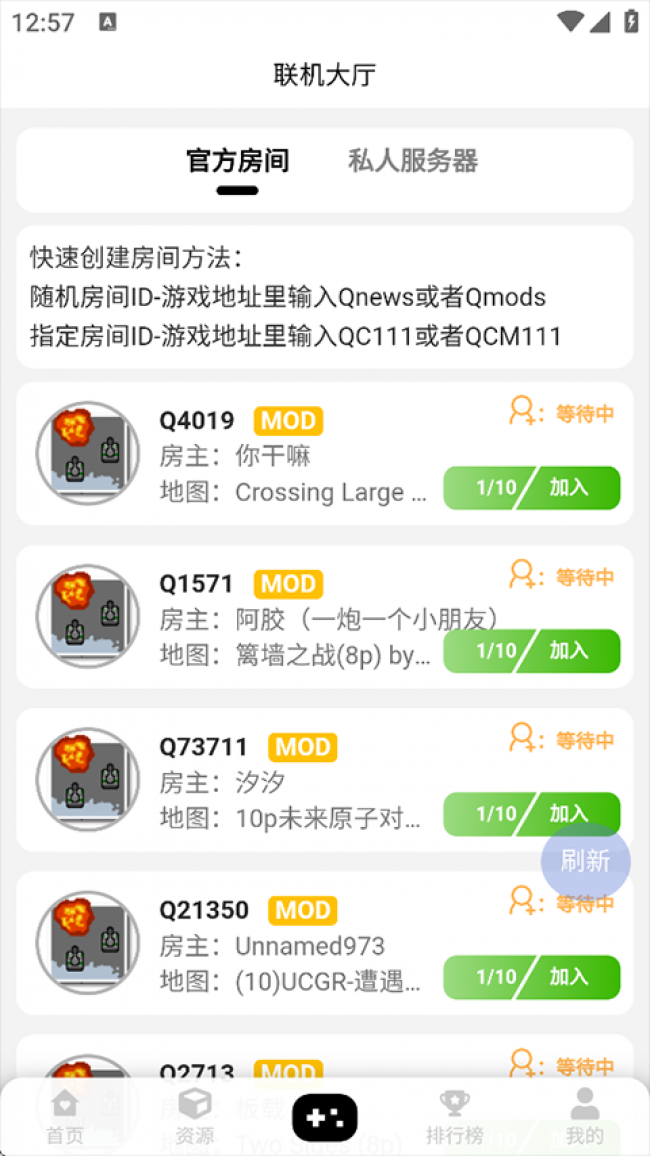Go to the 首页 home tab
The image size is (650, 1156).
click(65, 1116)
